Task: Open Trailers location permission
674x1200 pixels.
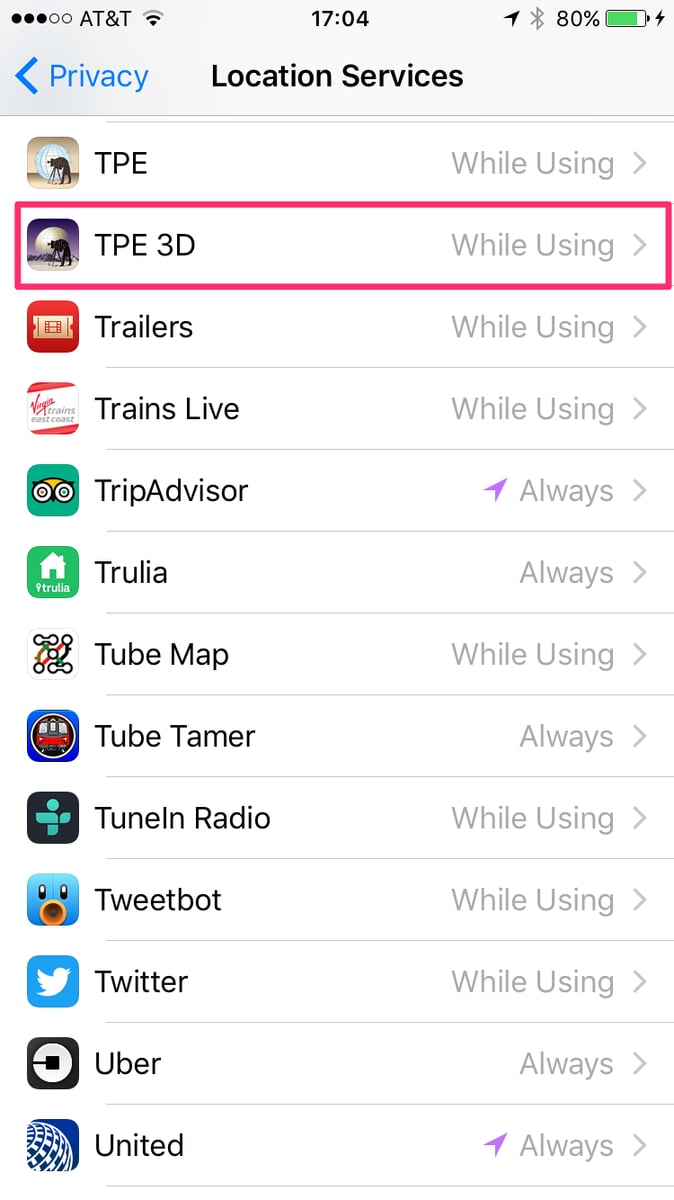Action: tap(337, 327)
